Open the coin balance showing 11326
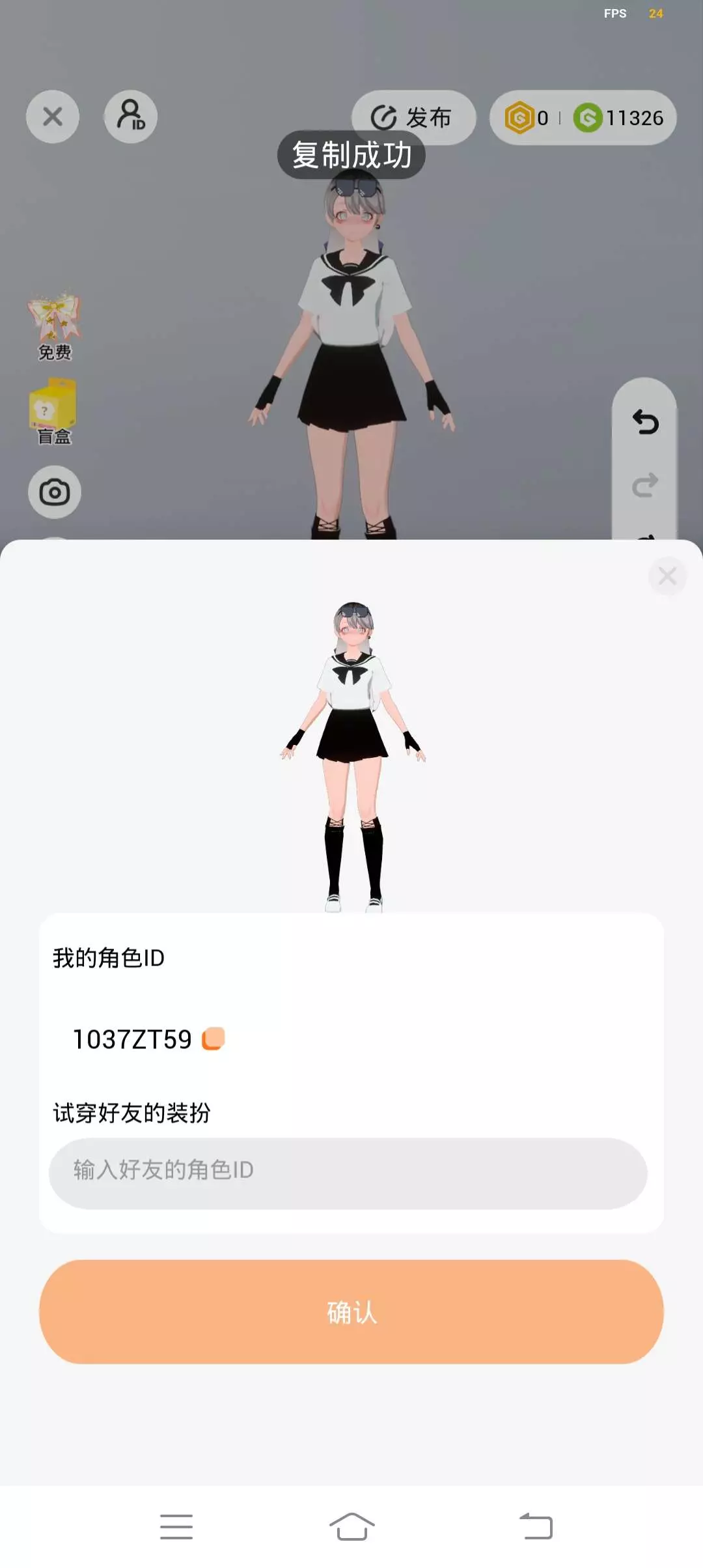 click(x=618, y=118)
